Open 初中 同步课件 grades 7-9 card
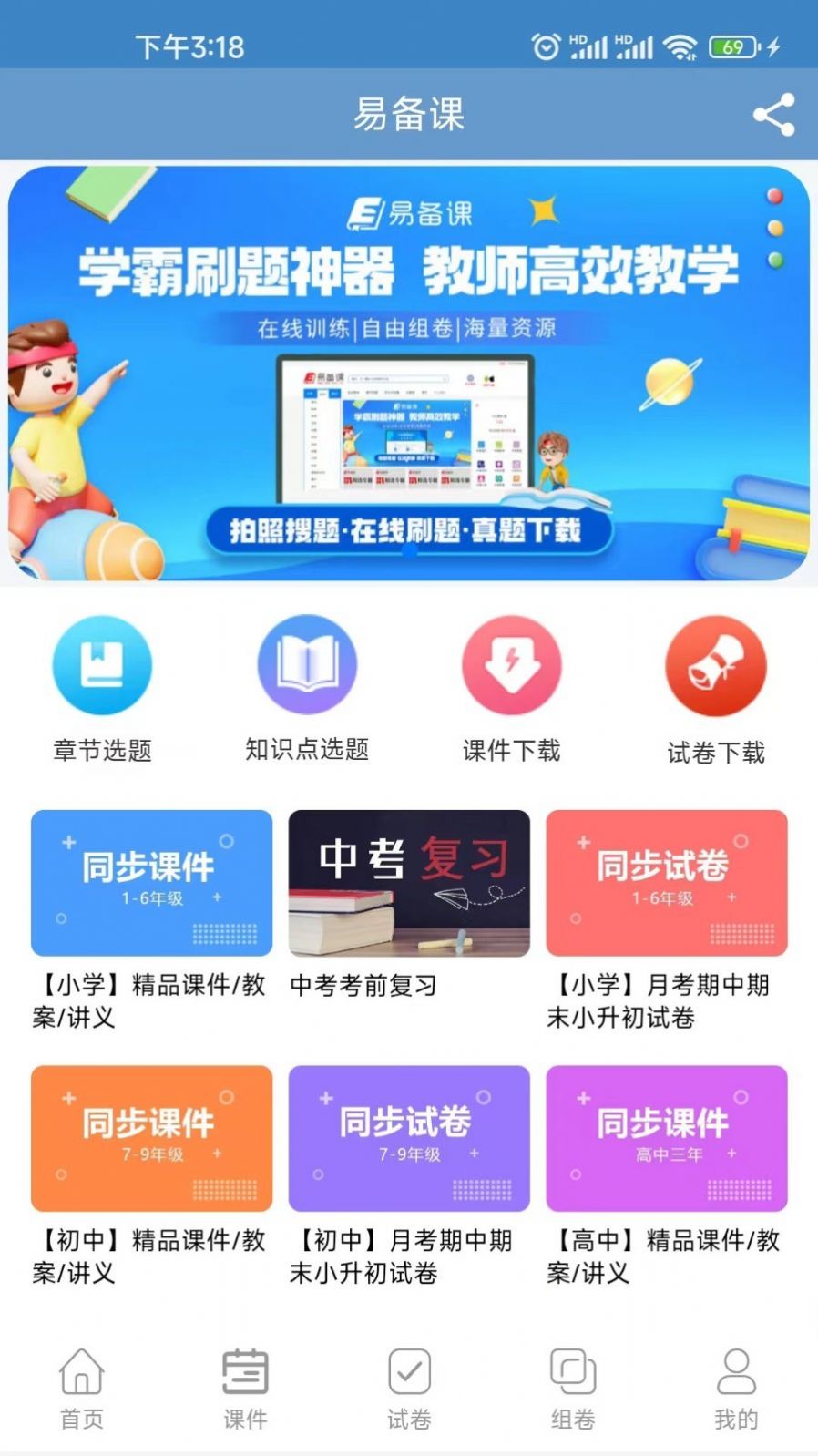 (x=150, y=1139)
